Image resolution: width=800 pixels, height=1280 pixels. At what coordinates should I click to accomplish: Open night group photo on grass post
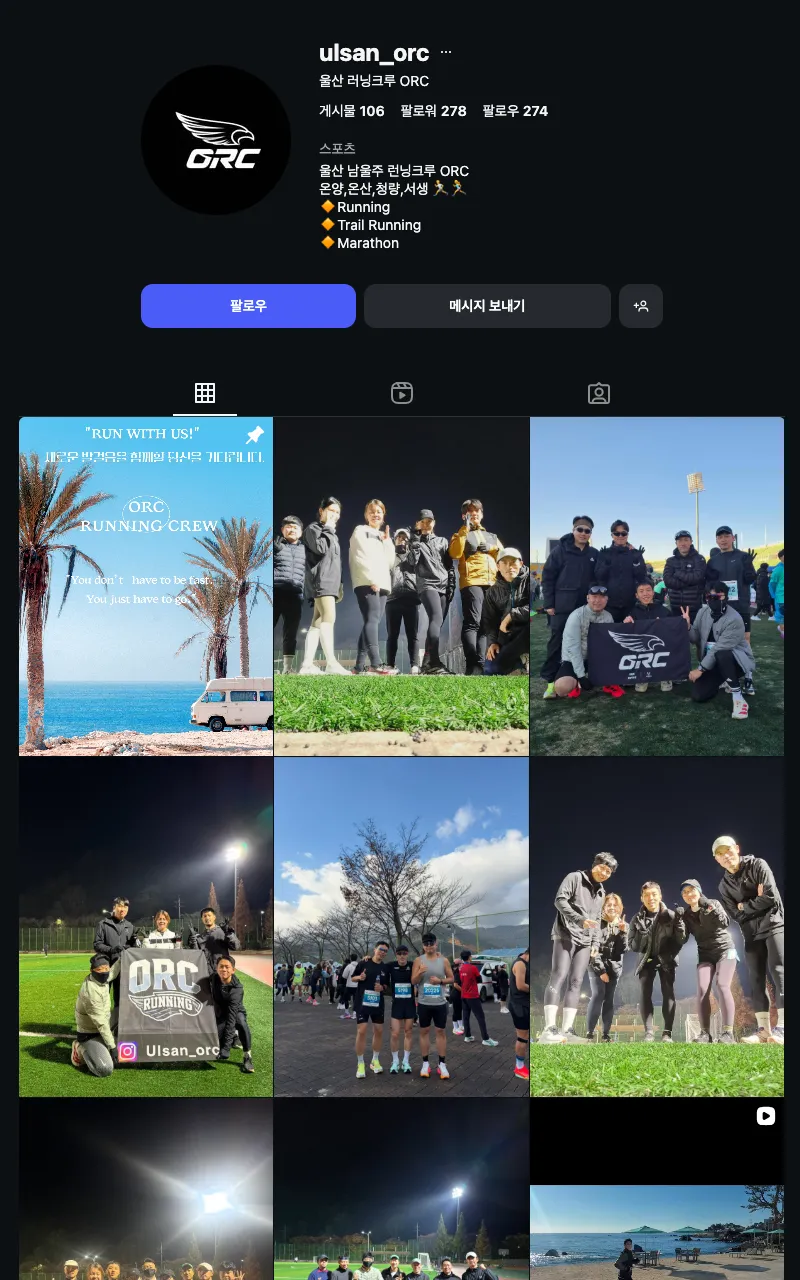tap(401, 586)
